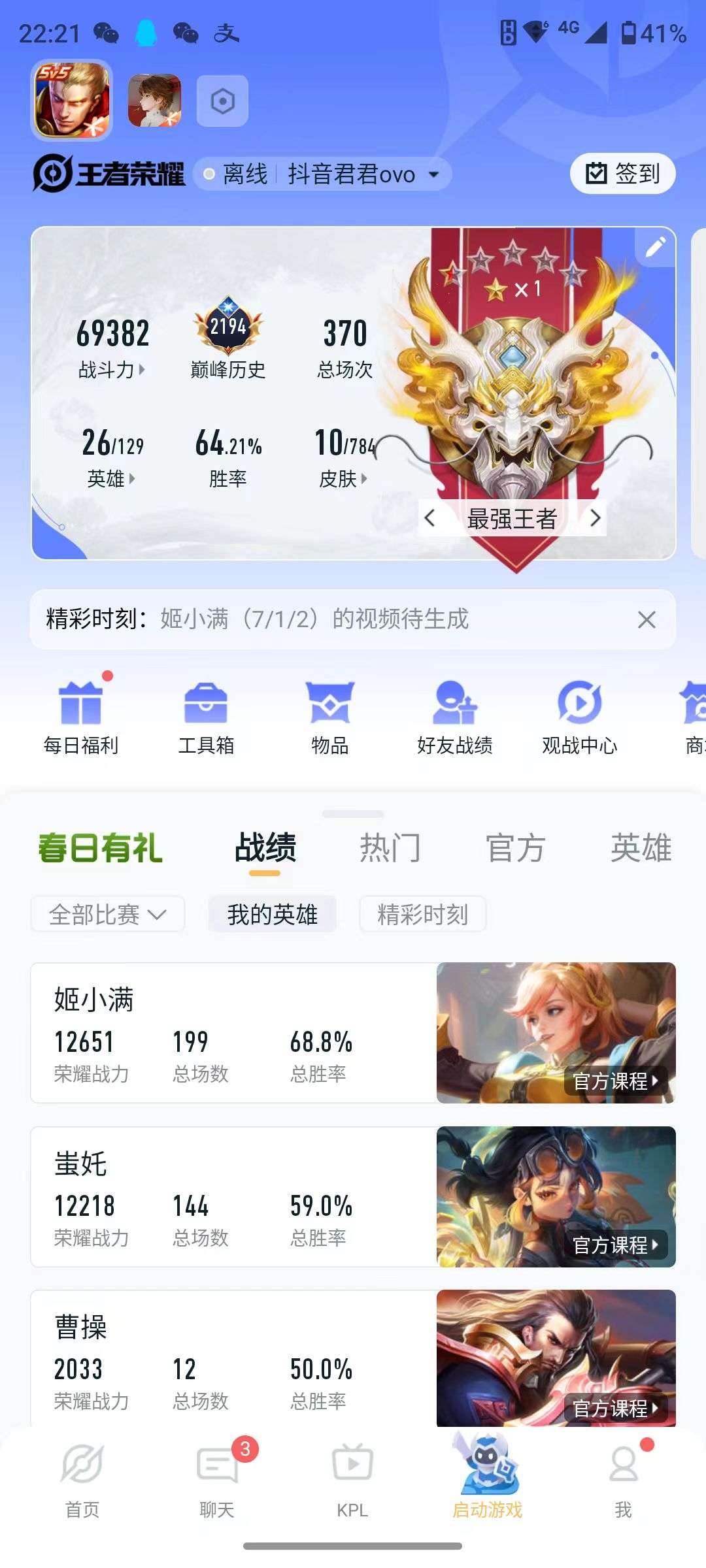
Task: Toggle the 精彩时刻 filter chip
Action: click(x=422, y=914)
